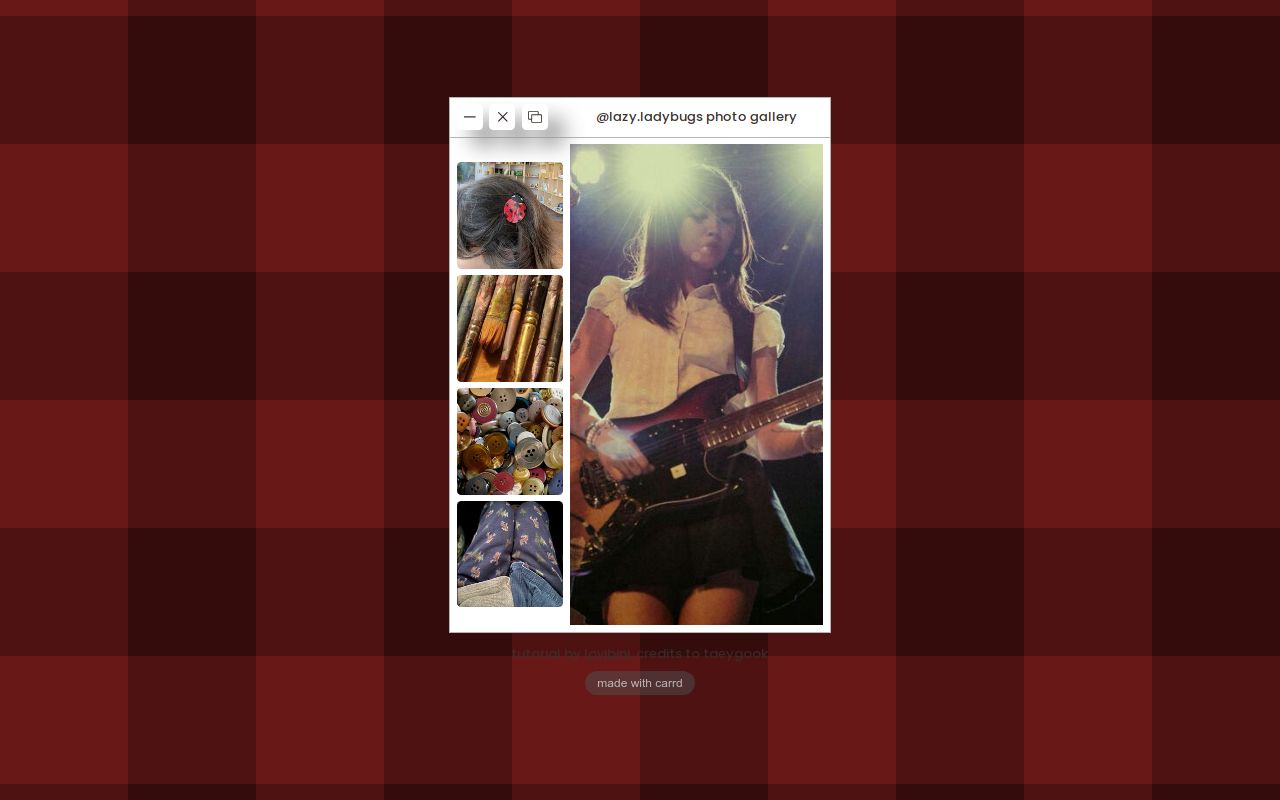View the floral pants photo
The image size is (1280, 800).
tap(510, 554)
